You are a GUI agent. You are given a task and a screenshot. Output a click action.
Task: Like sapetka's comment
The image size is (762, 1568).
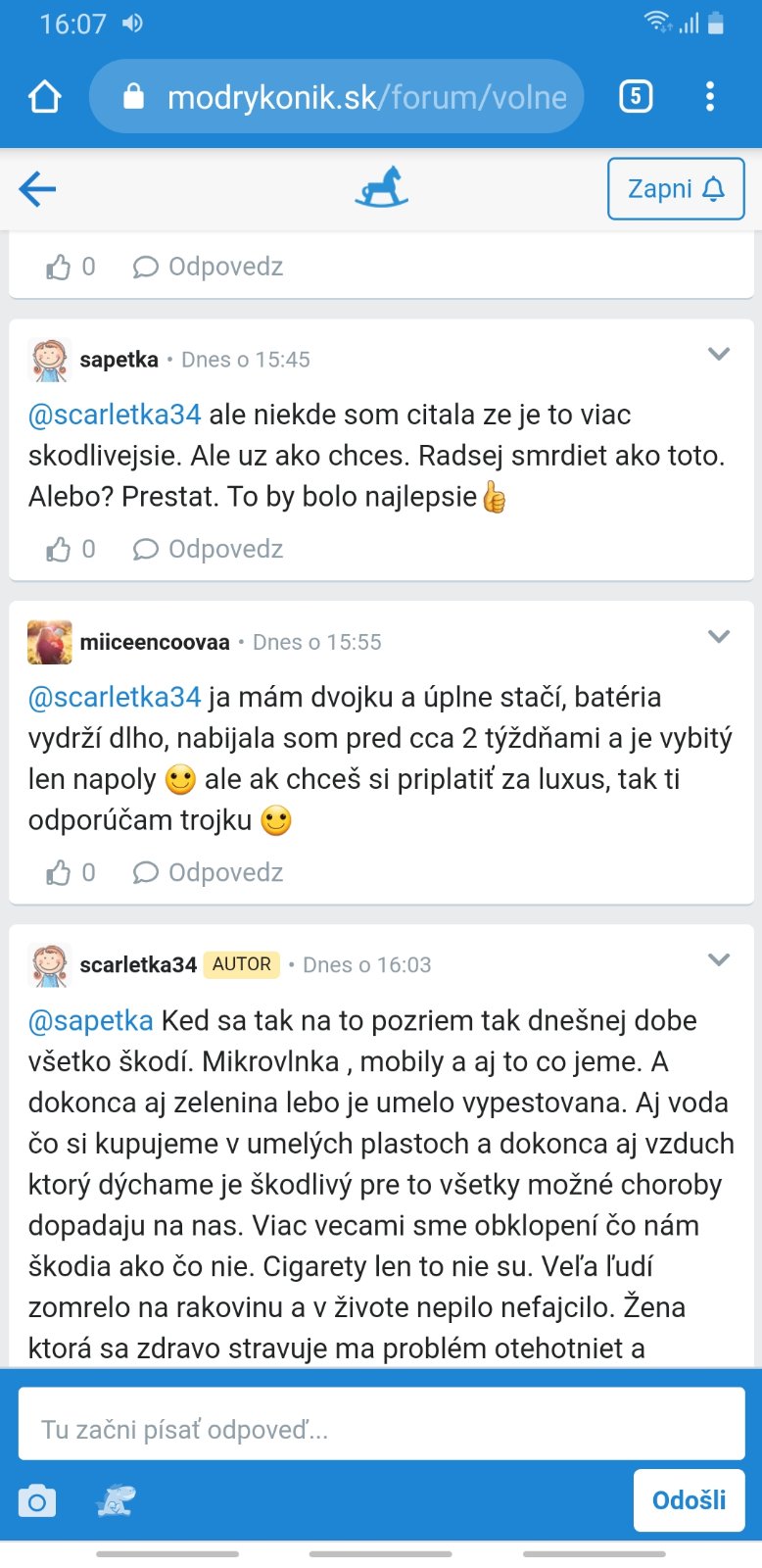pyautogui.click(x=71, y=549)
